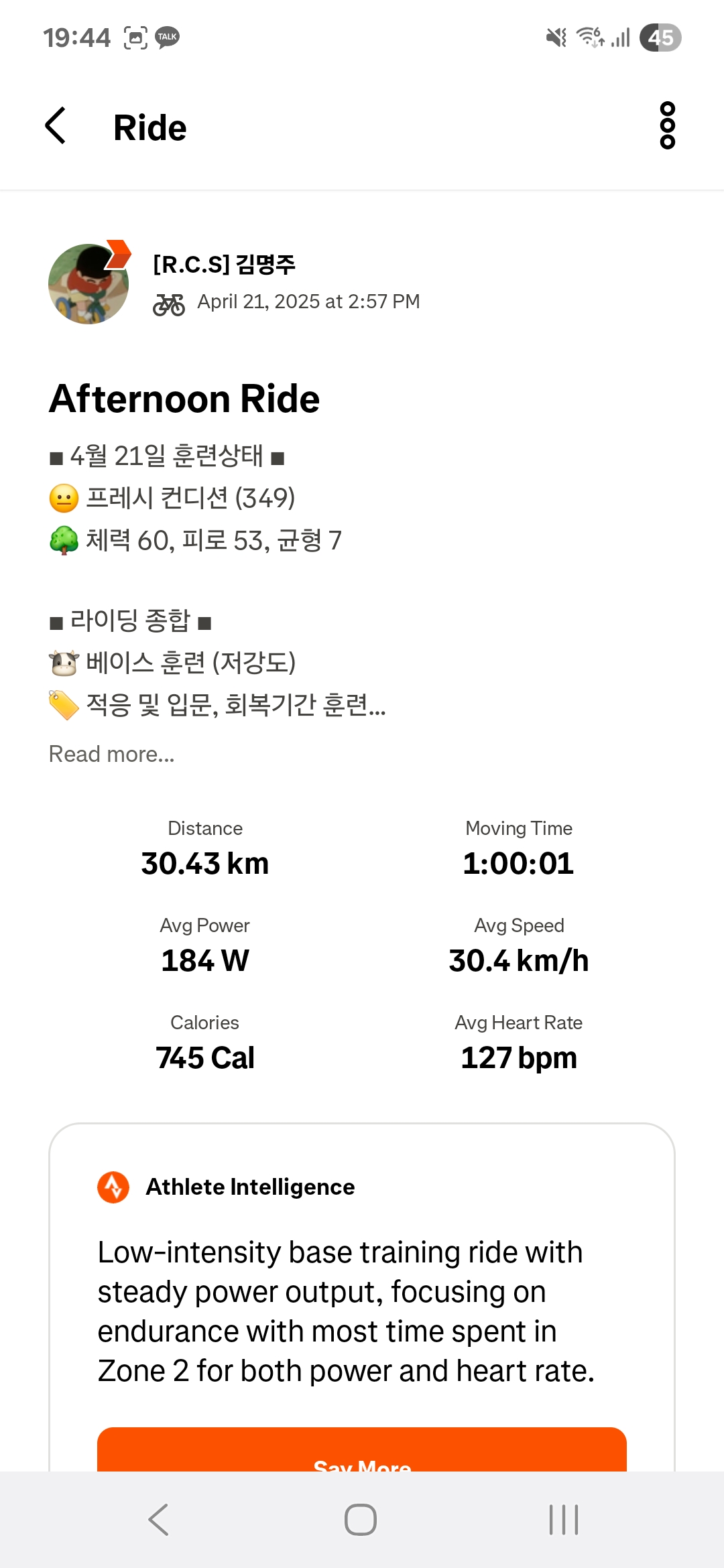Tap the Say More button
724x1568 pixels.
pos(362,1450)
